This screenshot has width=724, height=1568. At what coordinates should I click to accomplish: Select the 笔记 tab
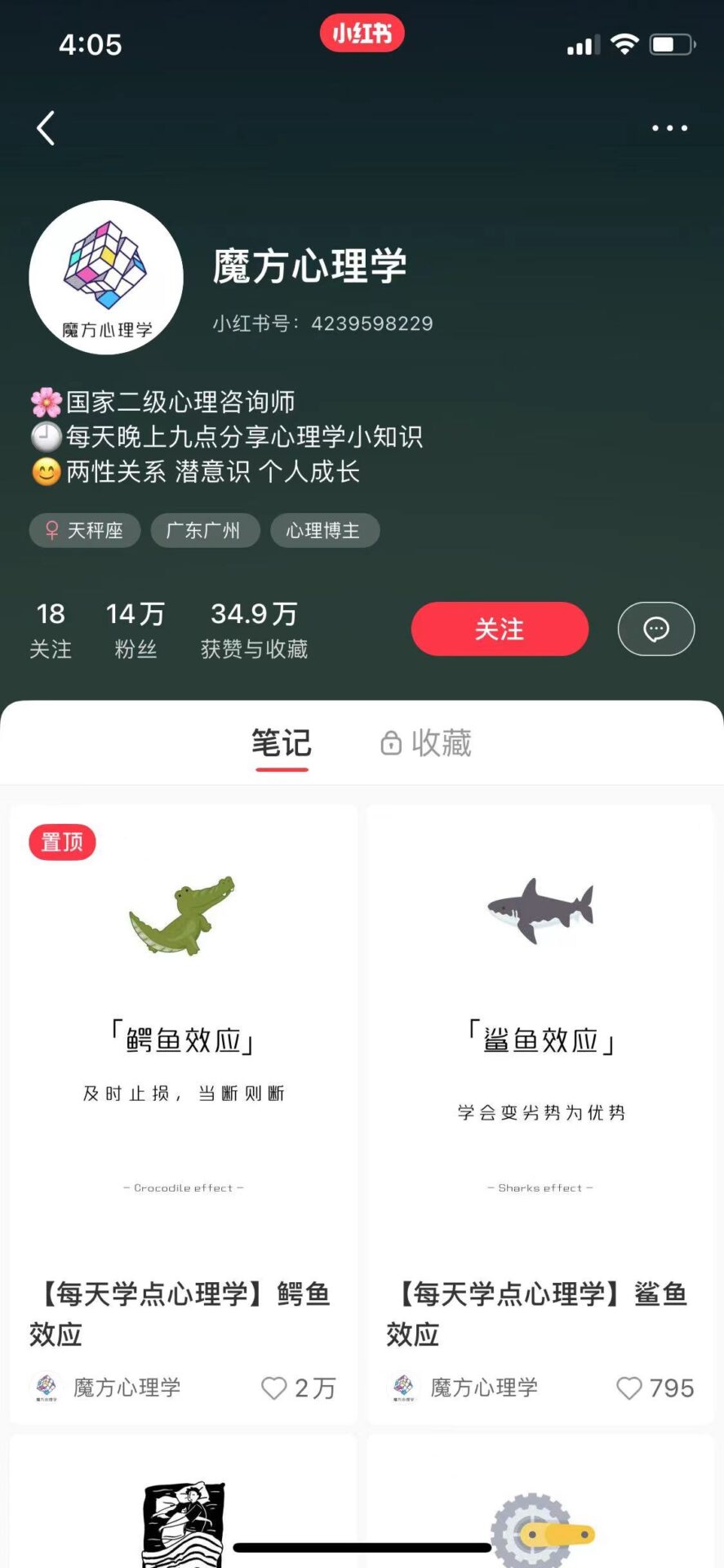point(282,742)
